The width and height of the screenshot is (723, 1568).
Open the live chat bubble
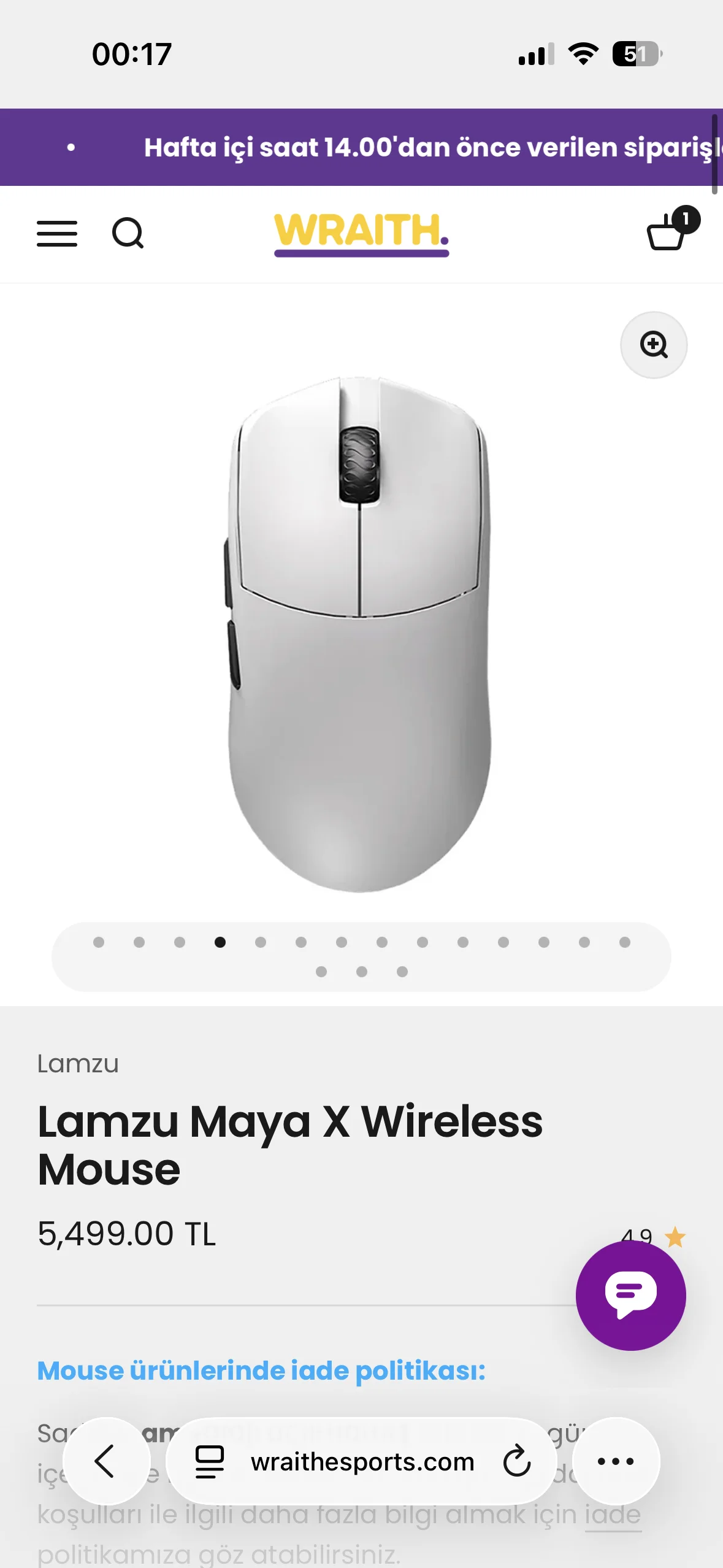[x=630, y=1296]
